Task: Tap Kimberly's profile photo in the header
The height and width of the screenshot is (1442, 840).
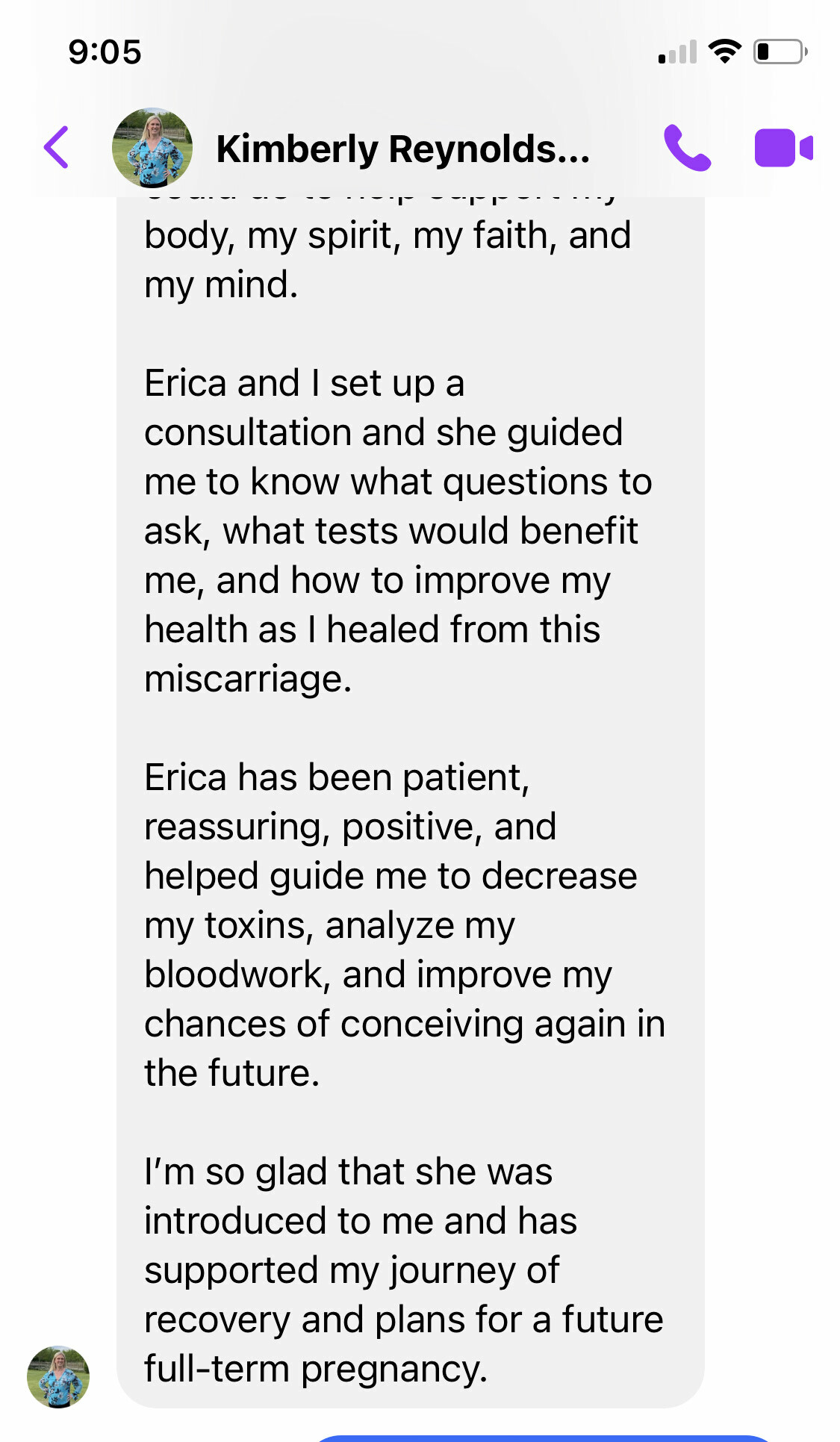Action: tap(152, 148)
